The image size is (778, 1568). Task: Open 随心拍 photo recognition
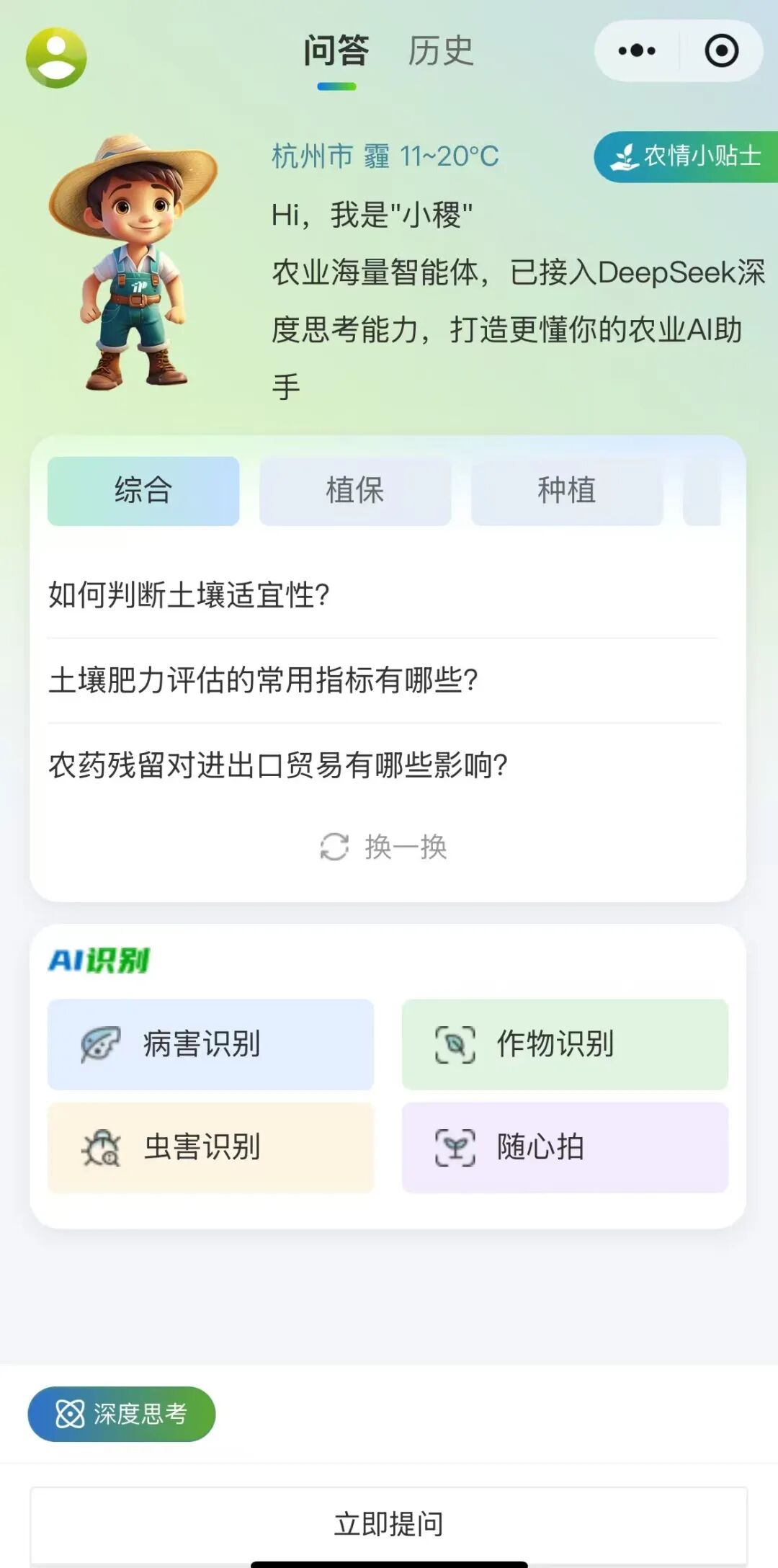pyautogui.click(x=565, y=1147)
